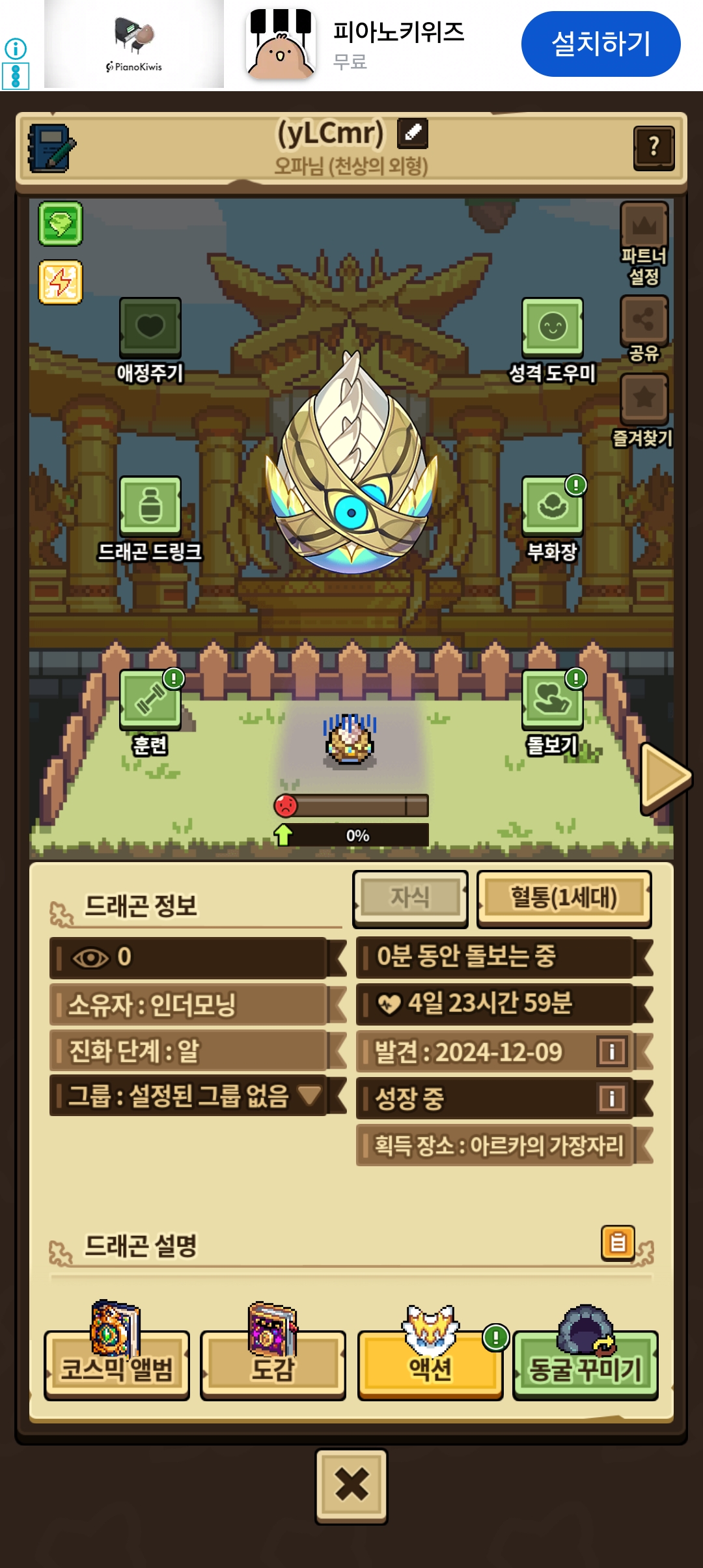The height and width of the screenshot is (1568, 703).
Task: Tap the green gem icon
Action: click(x=61, y=224)
